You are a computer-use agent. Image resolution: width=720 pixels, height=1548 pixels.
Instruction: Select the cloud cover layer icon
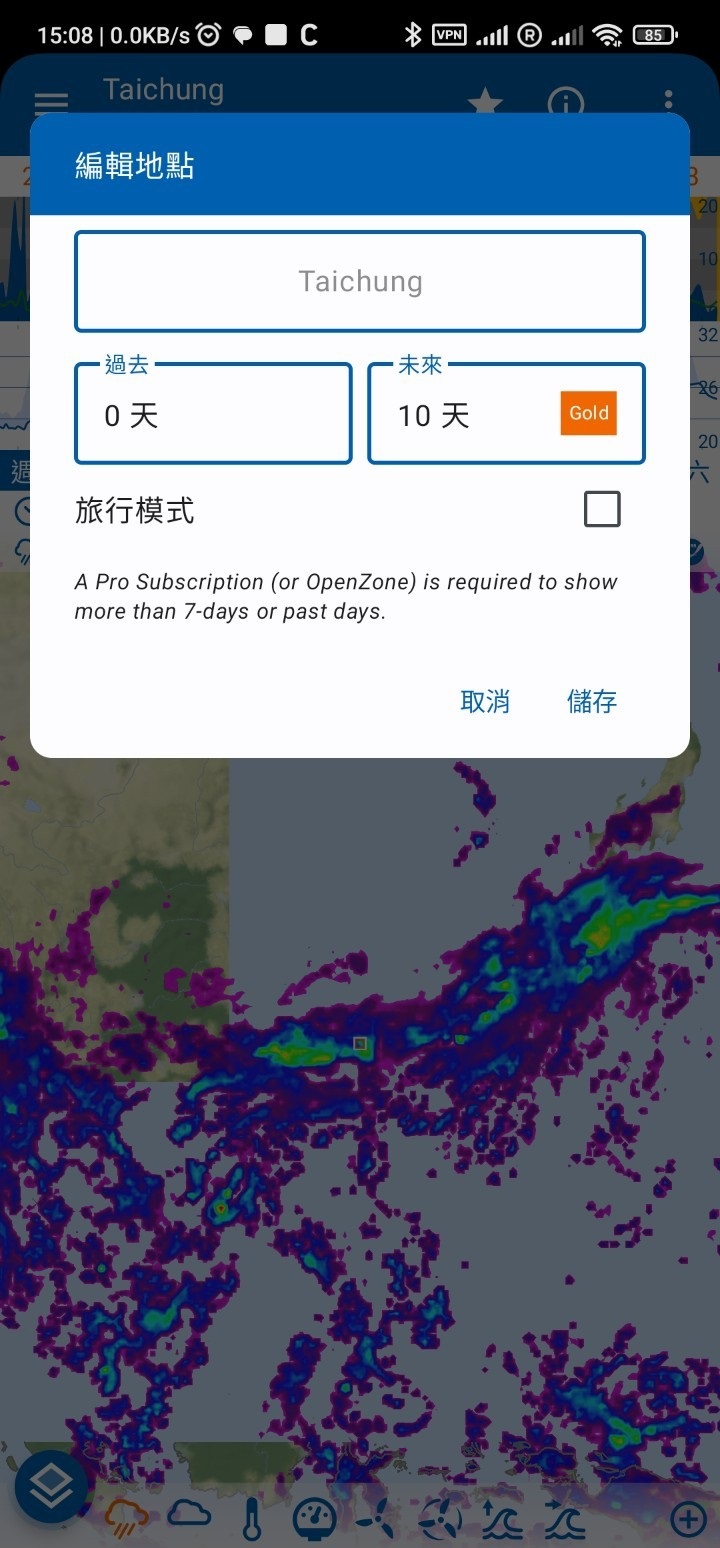[x=190, y=1517]
